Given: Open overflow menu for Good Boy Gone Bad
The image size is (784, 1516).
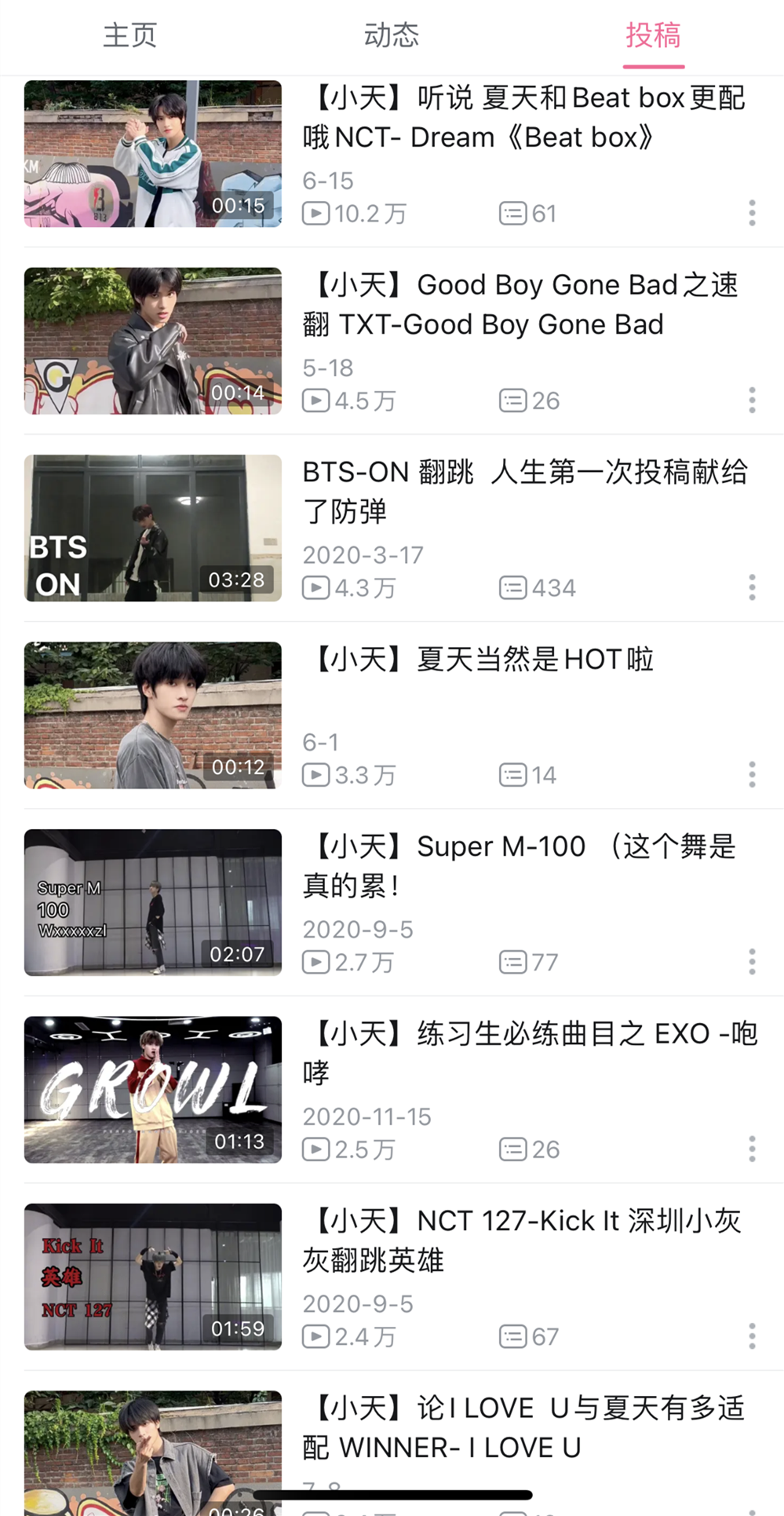Looking at the screenshot, I should tap(752, 400).
